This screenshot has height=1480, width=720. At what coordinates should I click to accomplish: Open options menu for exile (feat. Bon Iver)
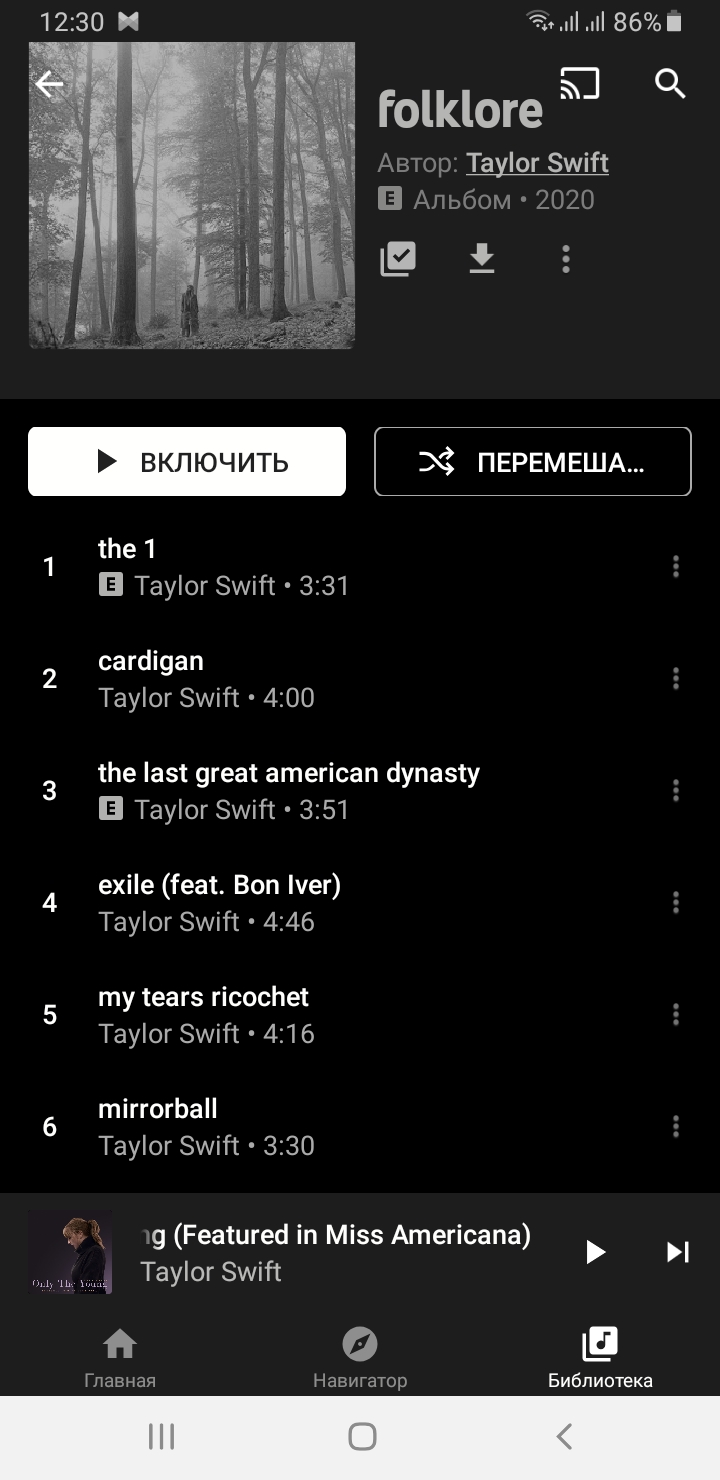tap(675, 902)
